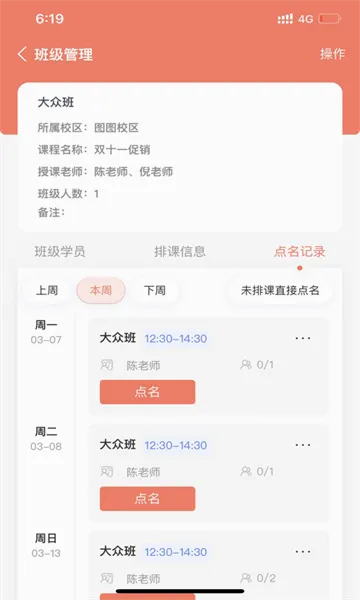The image size is (360, 600).
Task: Open more options for the 周一 class
Action: pyautogui.click(x=303, y=338)
